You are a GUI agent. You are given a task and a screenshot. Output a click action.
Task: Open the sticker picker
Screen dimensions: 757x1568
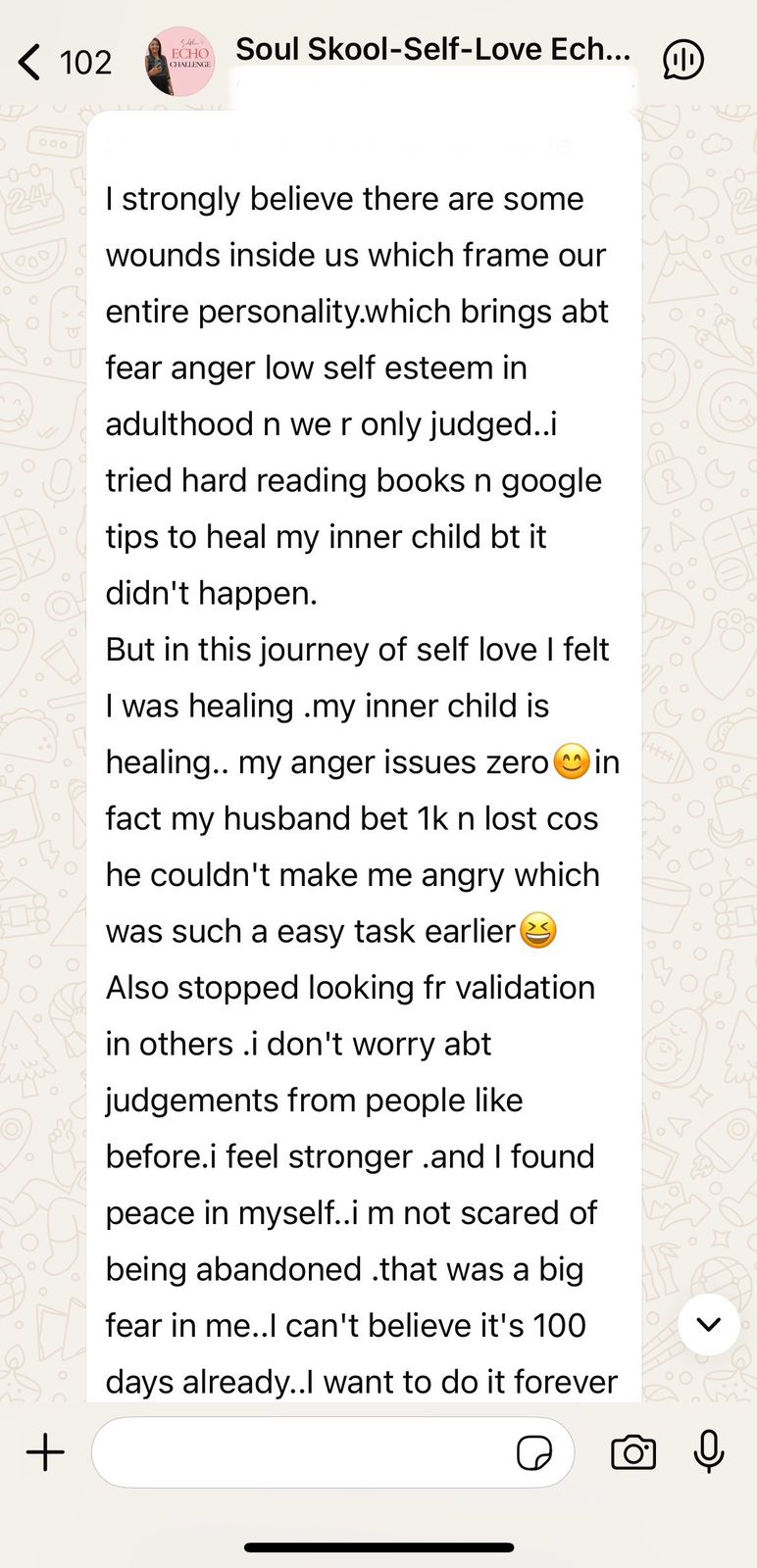pyautogui.click(x=534, y=1453)
